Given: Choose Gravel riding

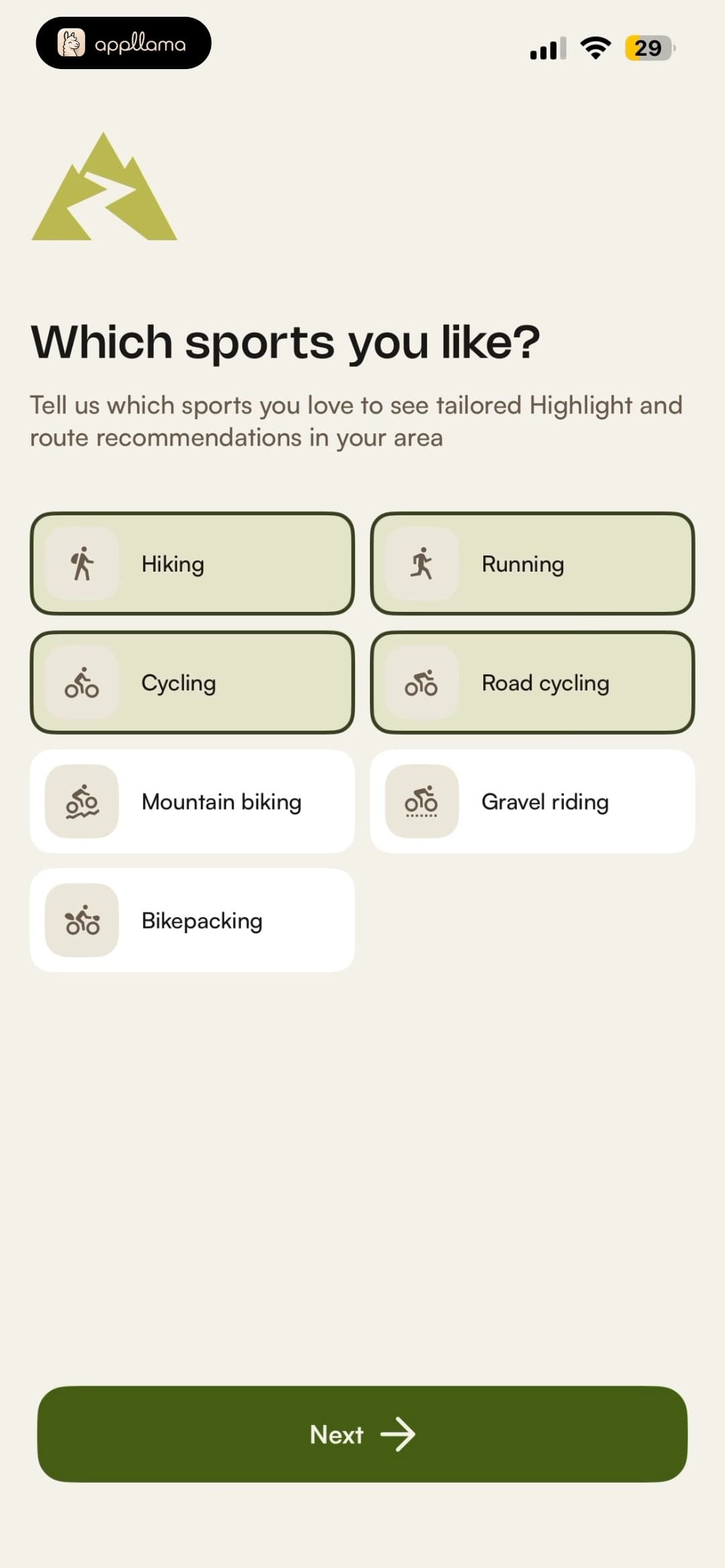Looking at the screenshot, I should (x=532, y=801).
